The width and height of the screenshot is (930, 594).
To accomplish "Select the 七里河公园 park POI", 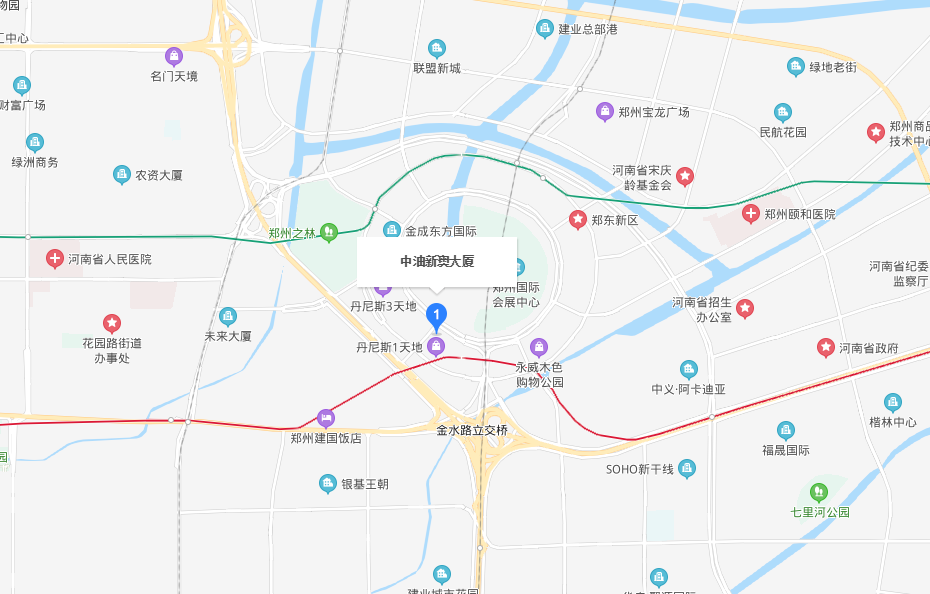I will 818,492.
